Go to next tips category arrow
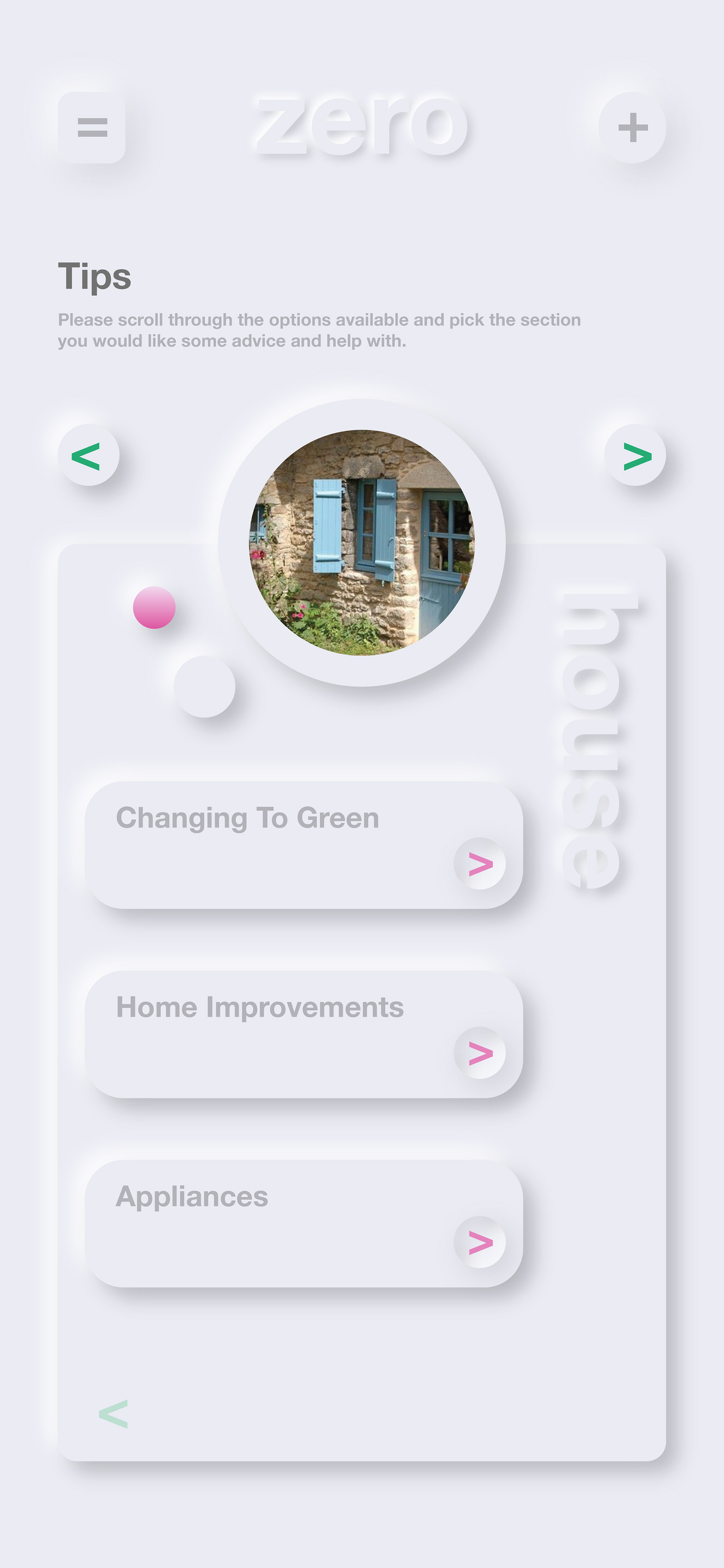724x1568 pixels. coord(635,455)
